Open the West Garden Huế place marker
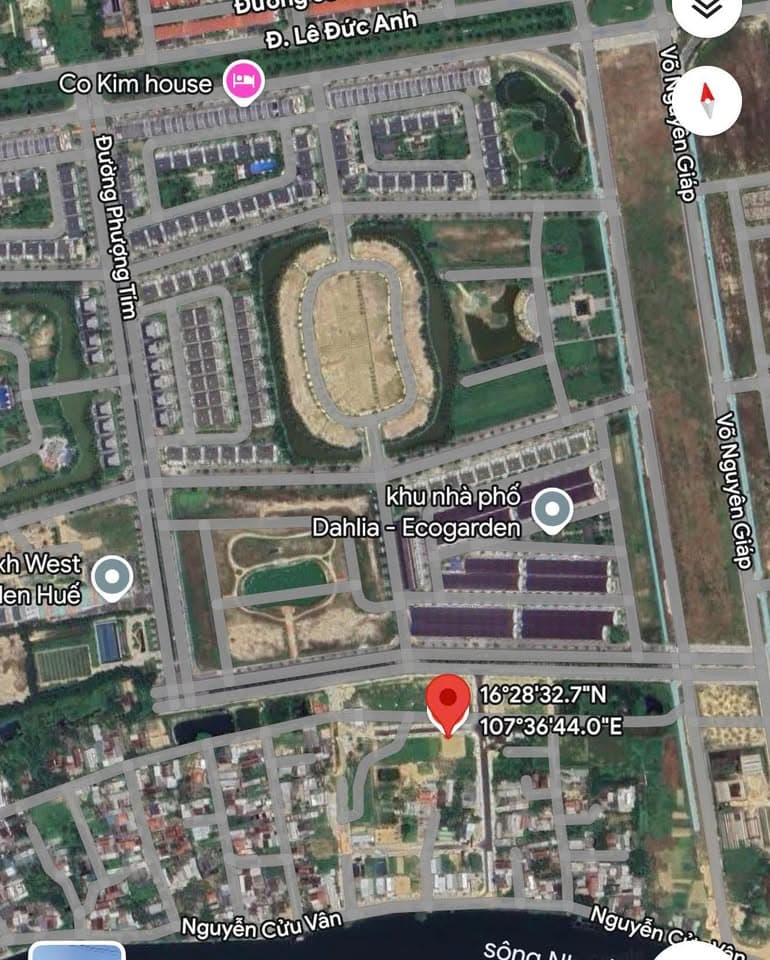The image size is (770, 960). tap(112, 578)
